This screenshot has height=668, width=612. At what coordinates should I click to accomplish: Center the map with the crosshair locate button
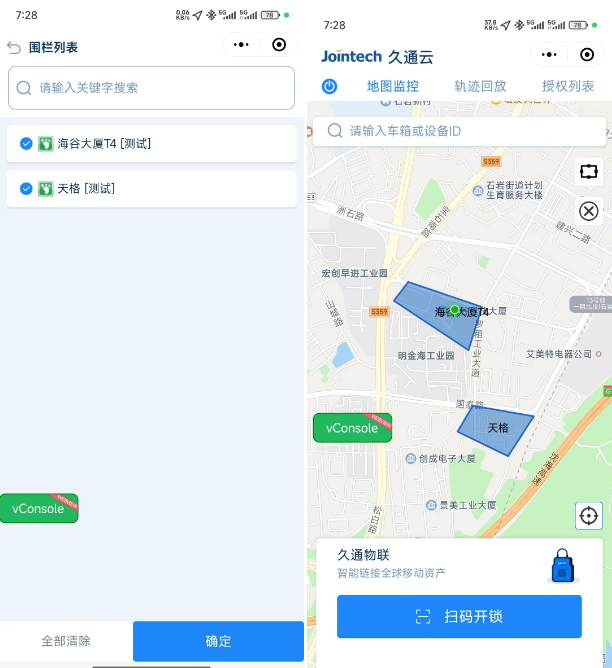pos(589,516)
